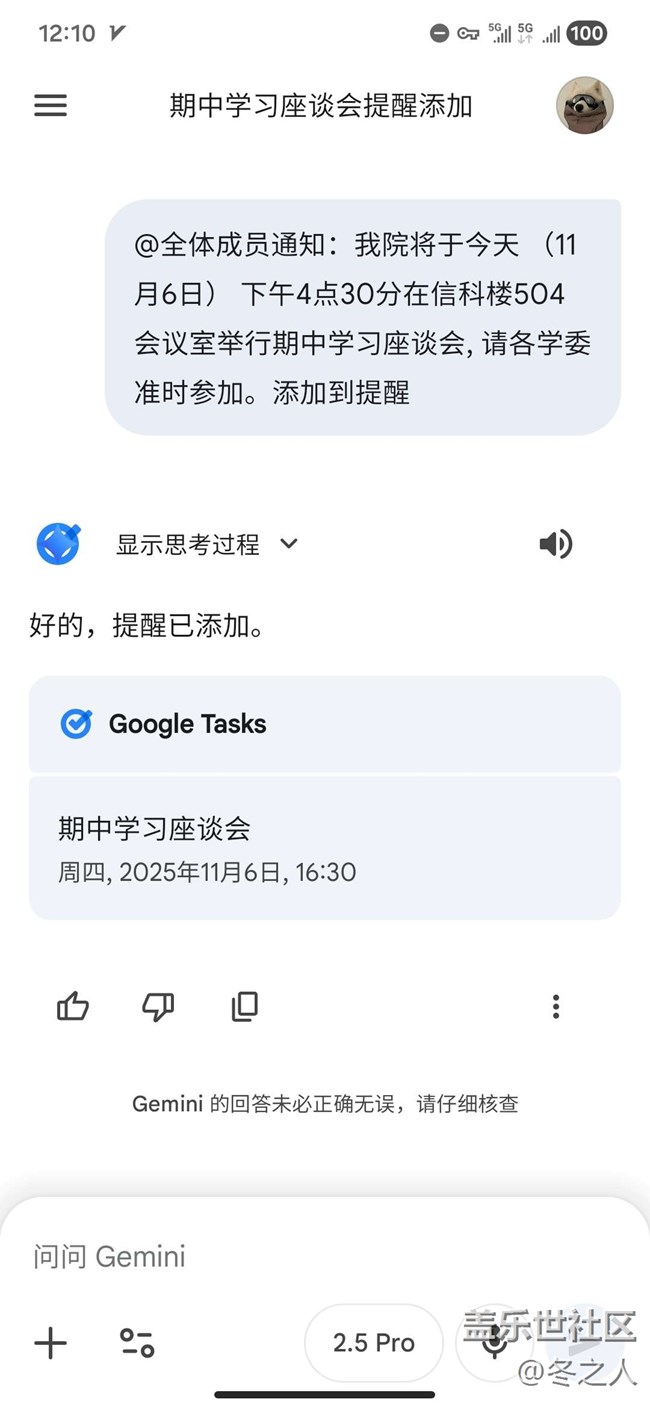Viewport: 650px width, 1408px height.
Task: Tap the plus attach button
Action: click(50, 1342)
